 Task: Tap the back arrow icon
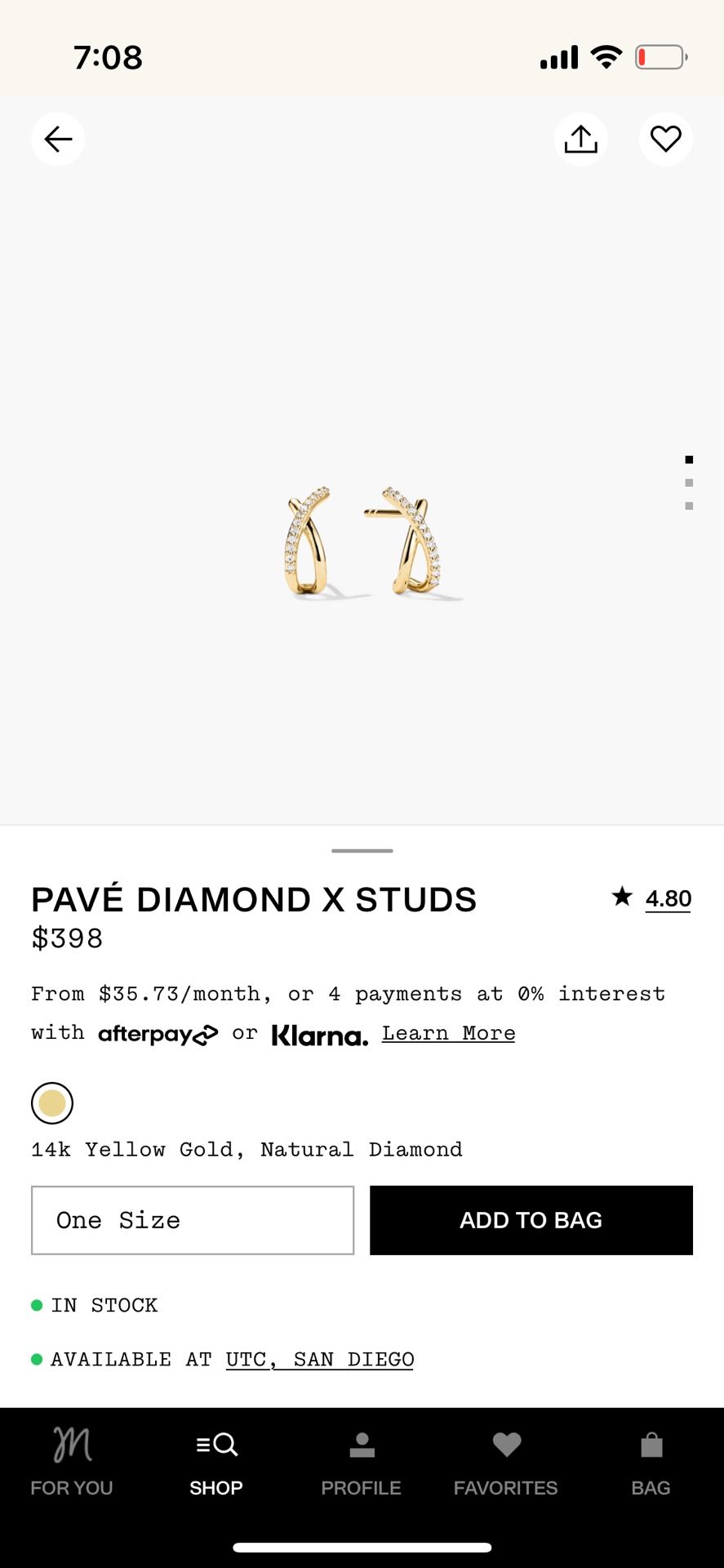[57, 139]
